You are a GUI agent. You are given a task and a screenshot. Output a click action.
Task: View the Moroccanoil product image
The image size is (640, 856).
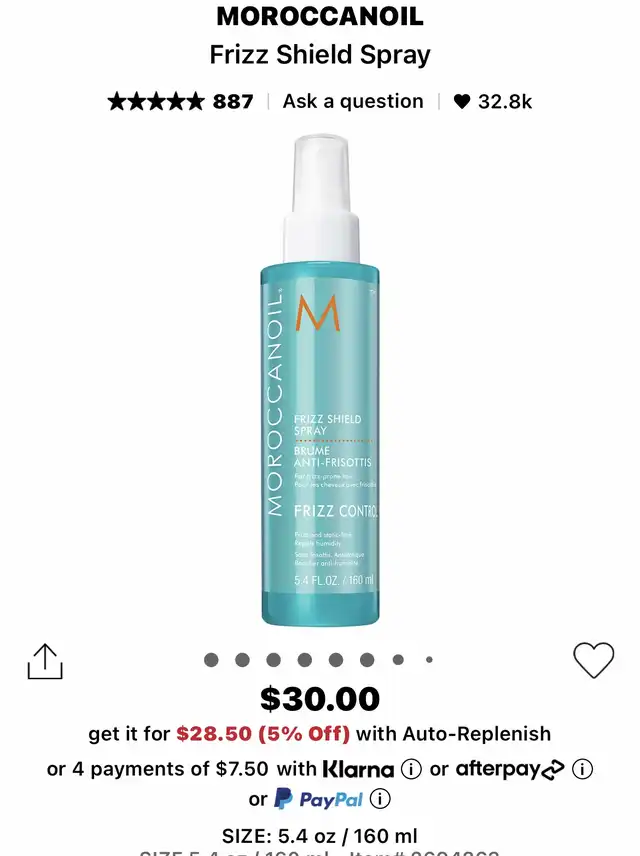pyautogui.click(x=320, y=380)
